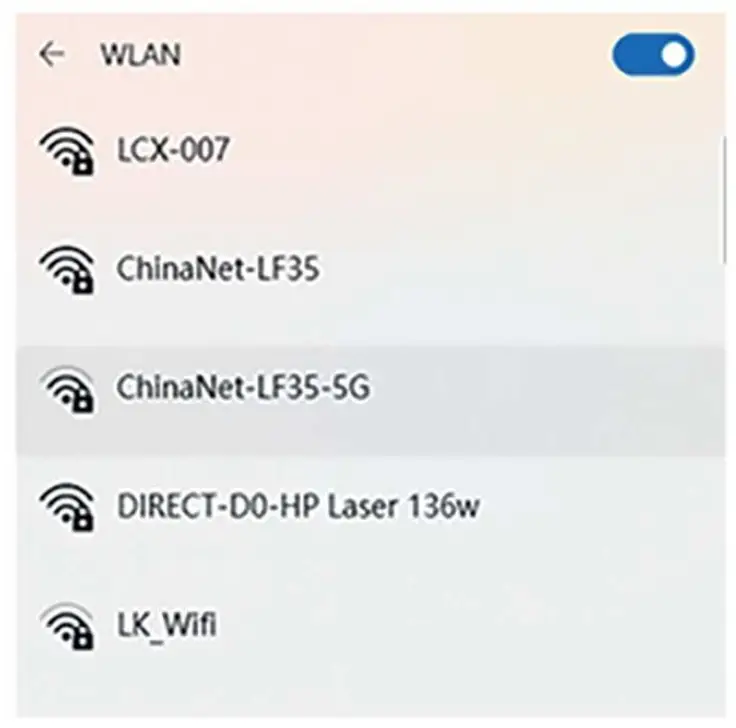Image resolution: width=736 pixels, height=728 pixels.
Task: Connect to ChinaNet-LF35 network
Action: pos(218,268)
